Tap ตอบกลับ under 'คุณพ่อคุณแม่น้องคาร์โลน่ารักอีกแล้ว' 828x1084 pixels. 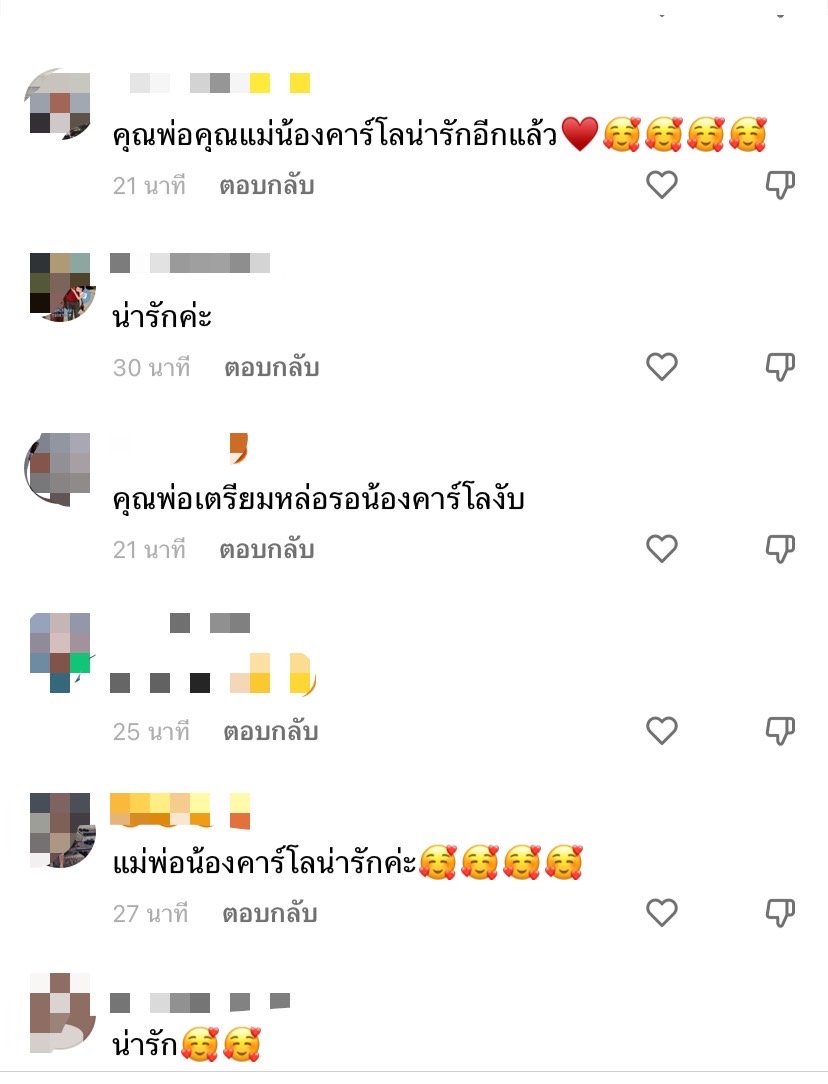(x=267, y=185)
